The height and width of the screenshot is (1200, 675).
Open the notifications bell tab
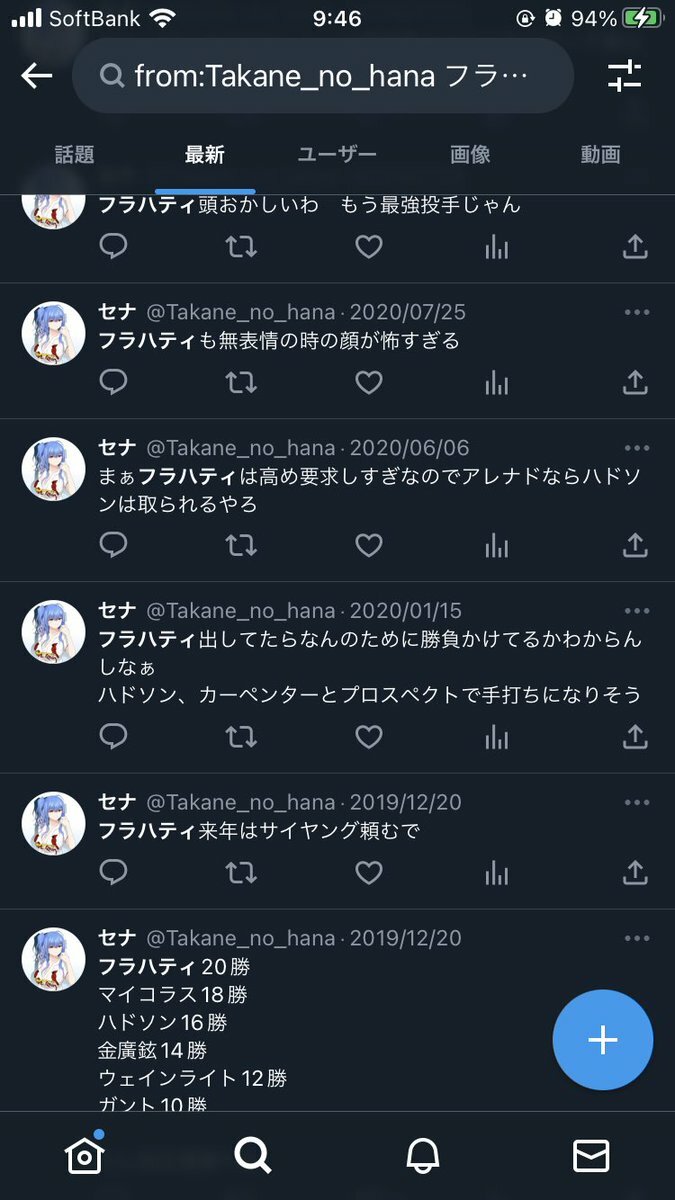pyautogui.click(x=423, y=1156)
